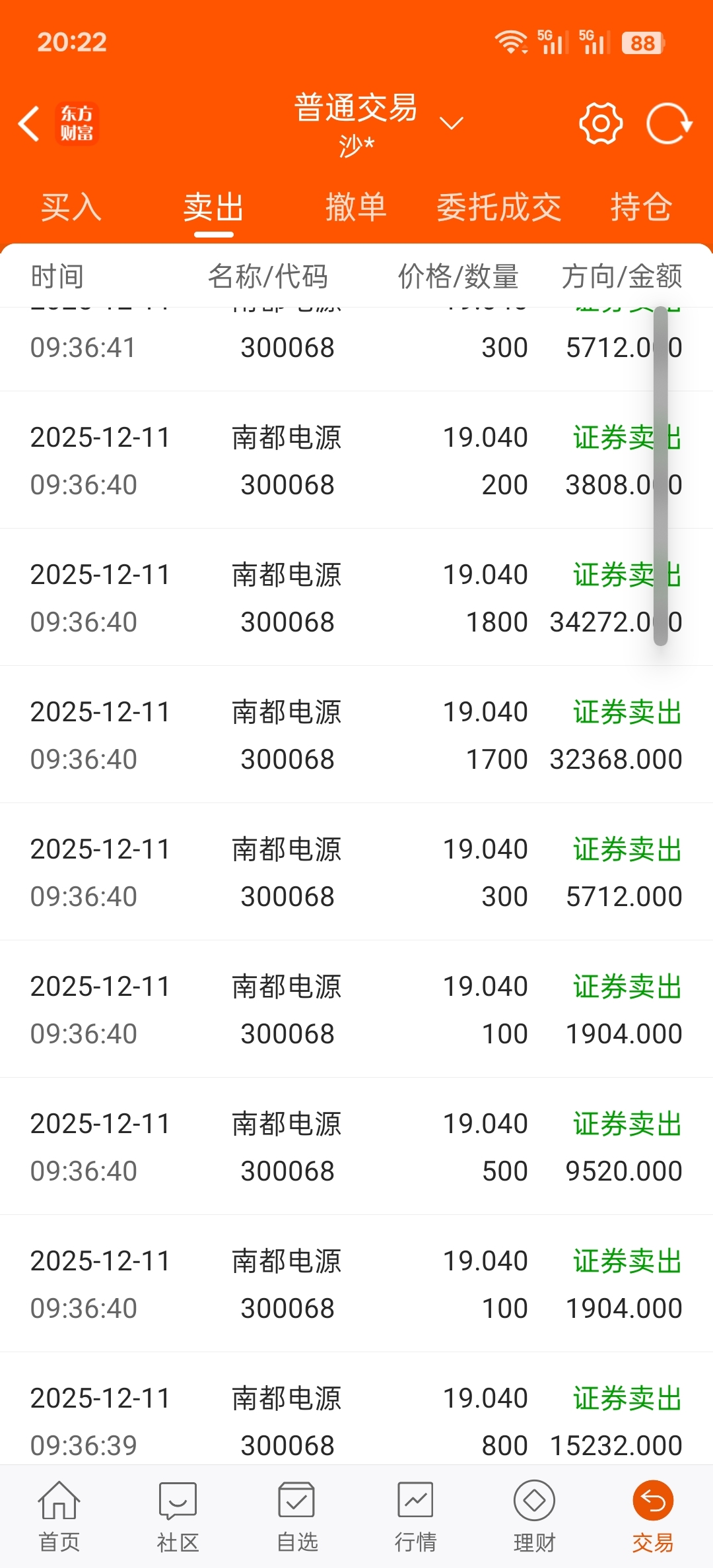
Task: Open the 1700-share 南都电源 sell record
Action: click(356, 735)
